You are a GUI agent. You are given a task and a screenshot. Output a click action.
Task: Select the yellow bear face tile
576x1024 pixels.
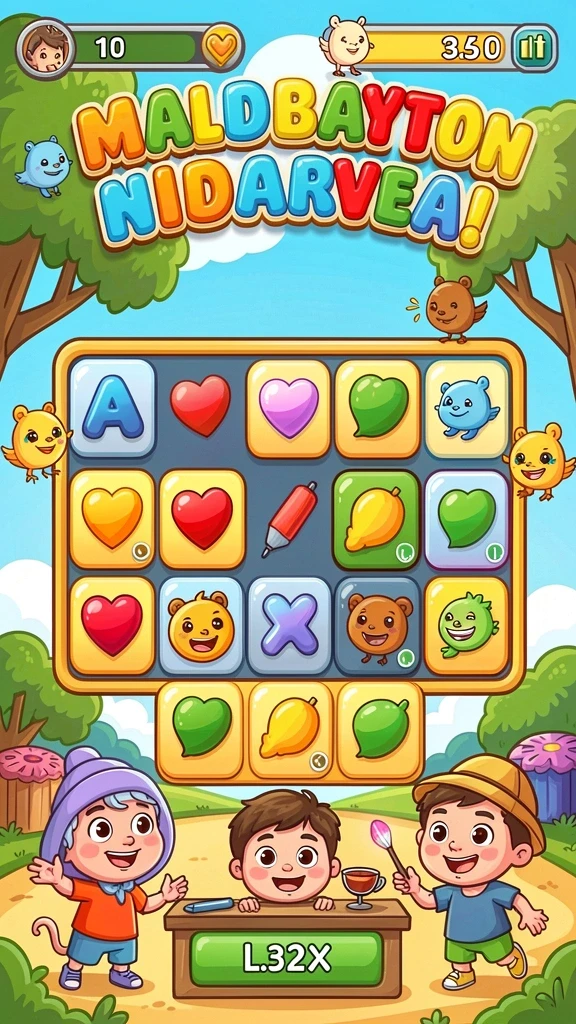(x=201, y=626)
